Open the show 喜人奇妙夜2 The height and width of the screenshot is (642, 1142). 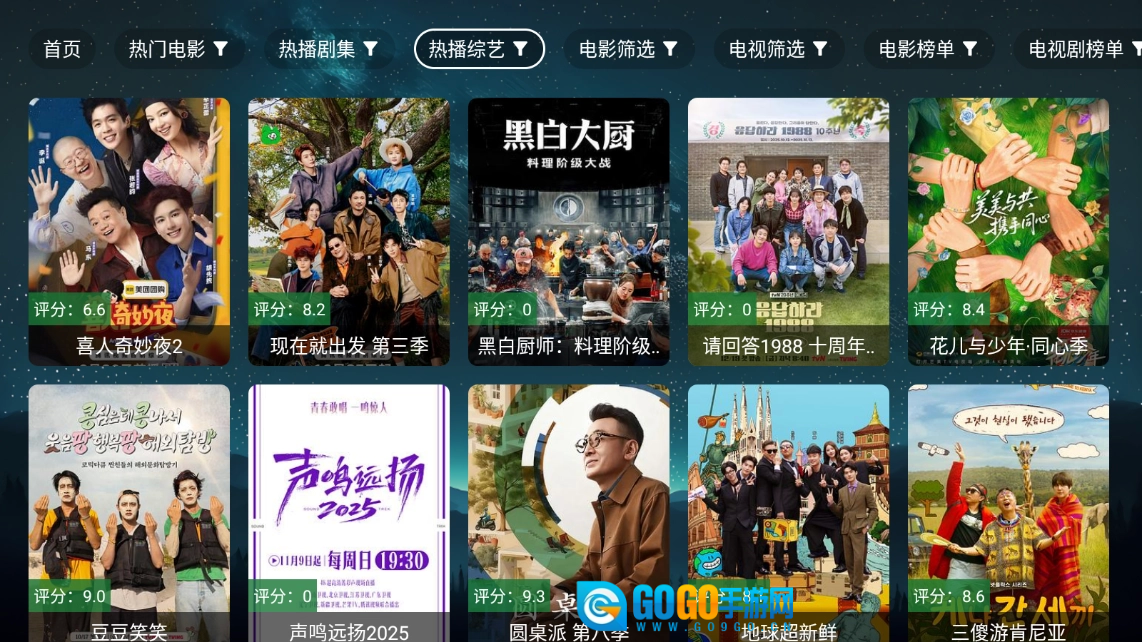129,231
